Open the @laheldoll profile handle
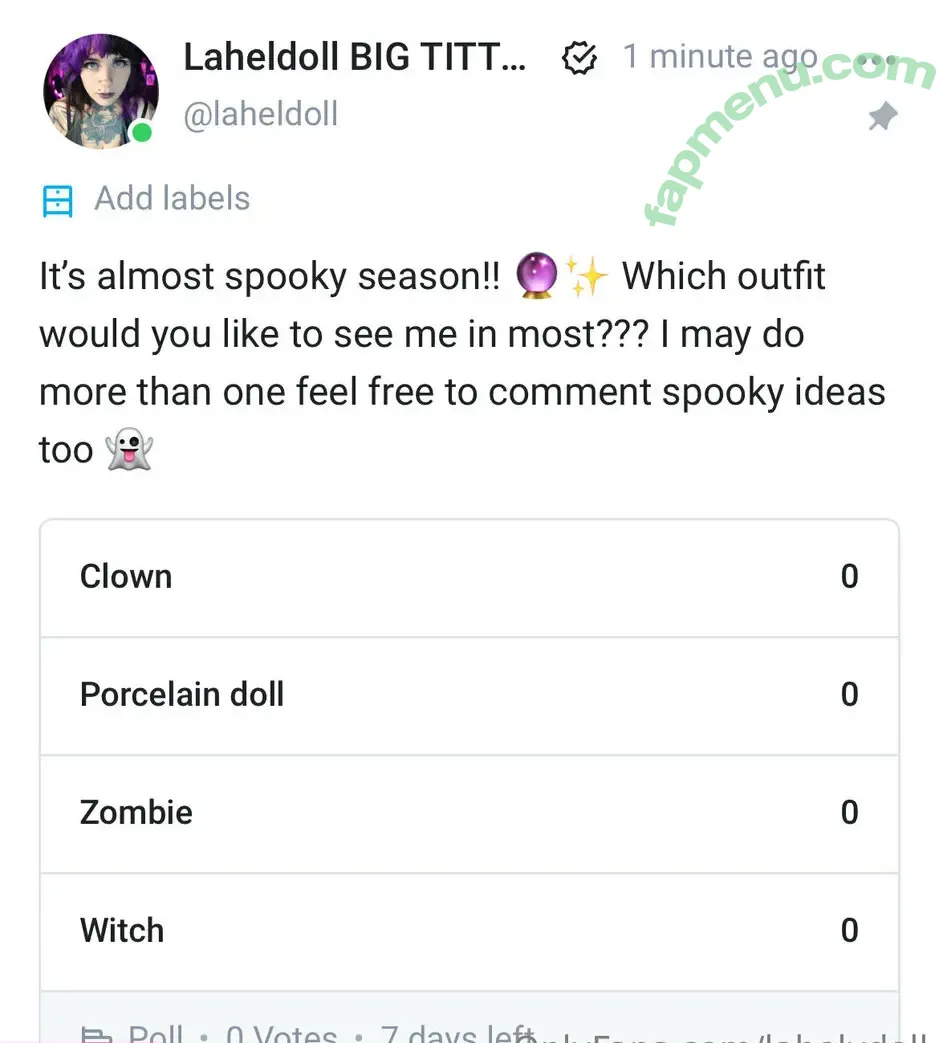 [x=260, y=114]
